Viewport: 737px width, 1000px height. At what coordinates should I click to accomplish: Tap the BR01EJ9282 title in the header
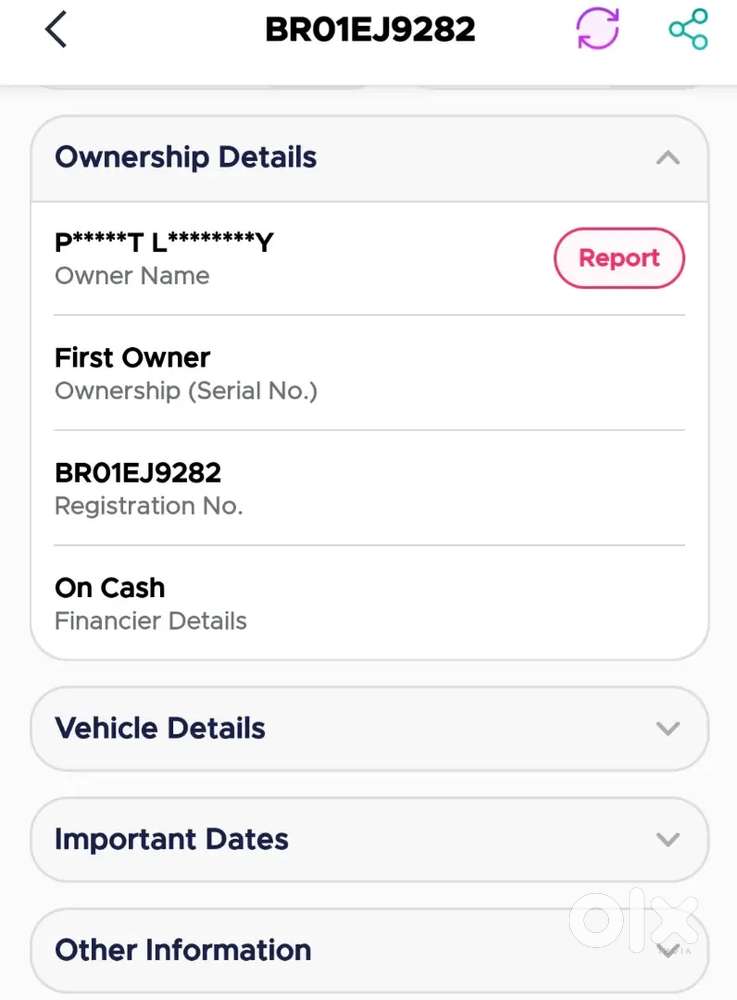point(369,29)
